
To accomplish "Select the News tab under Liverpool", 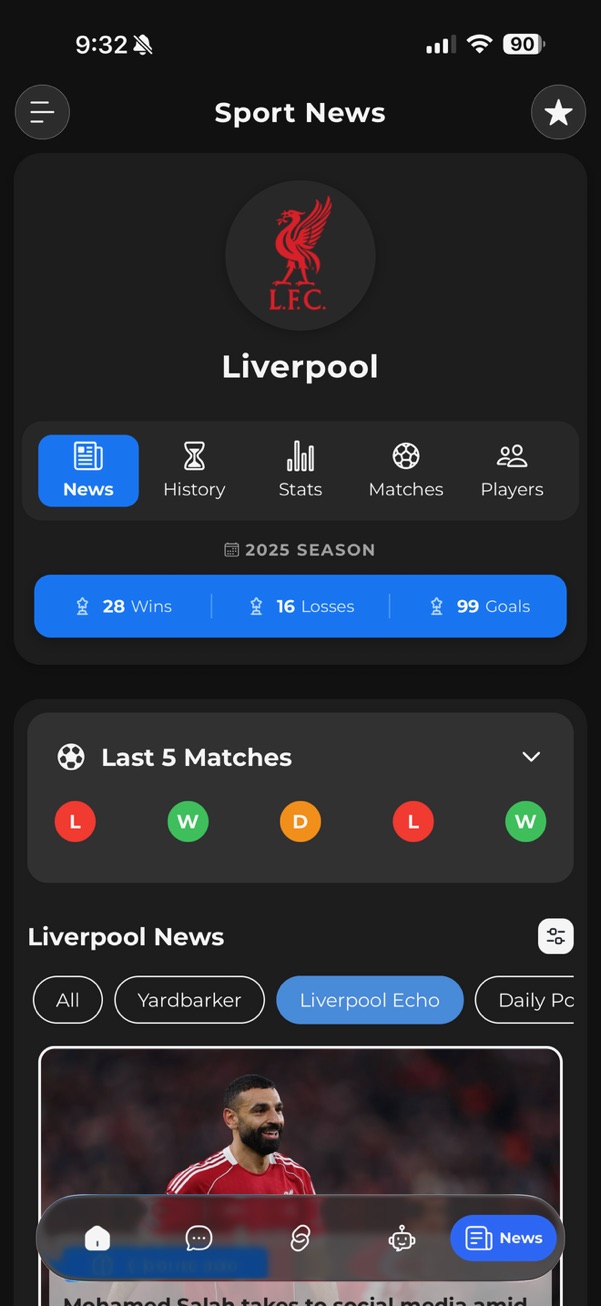I will coord(88,470).
